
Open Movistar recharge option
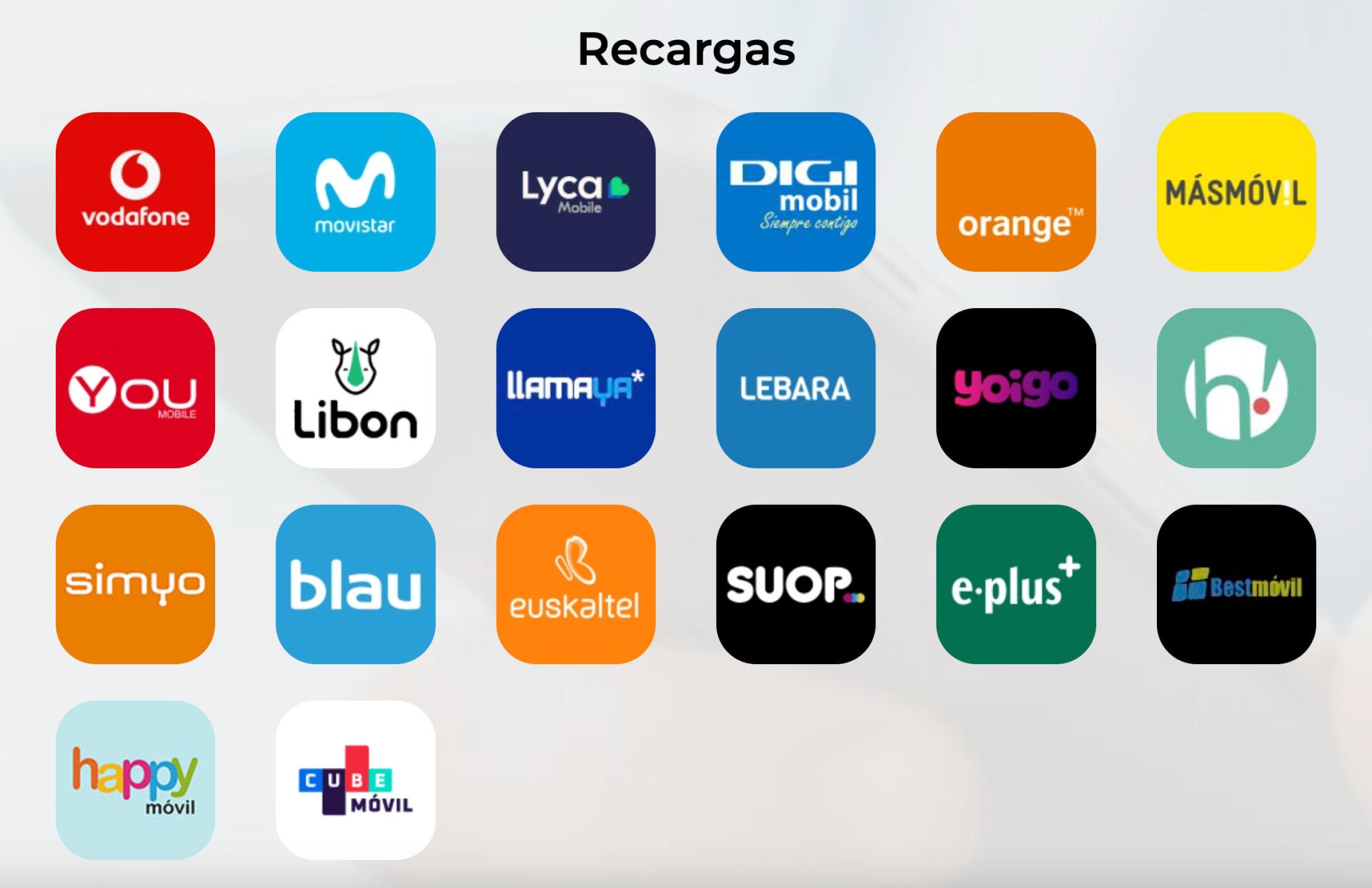click(x=355, y=192)
